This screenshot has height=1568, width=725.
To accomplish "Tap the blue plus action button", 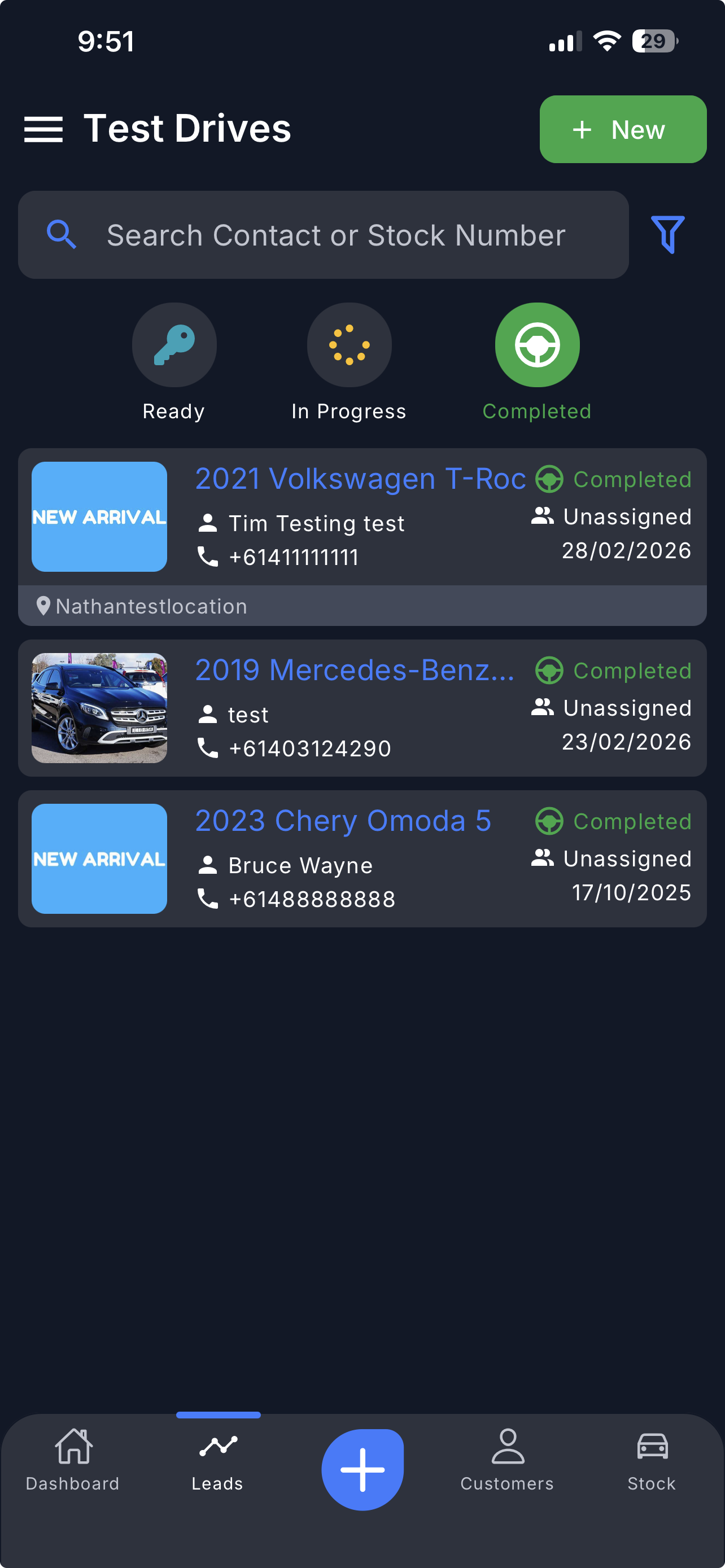I will click(x=362, y=1469).
